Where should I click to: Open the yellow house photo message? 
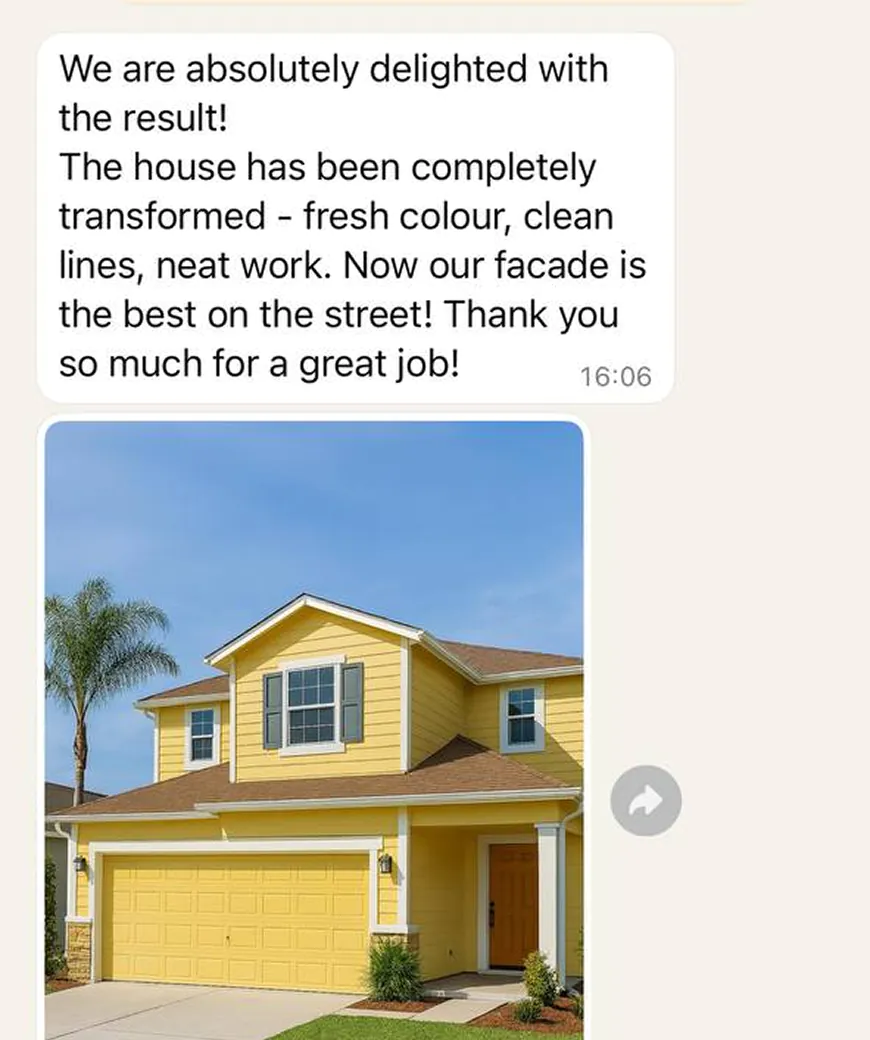coord(314,730)
